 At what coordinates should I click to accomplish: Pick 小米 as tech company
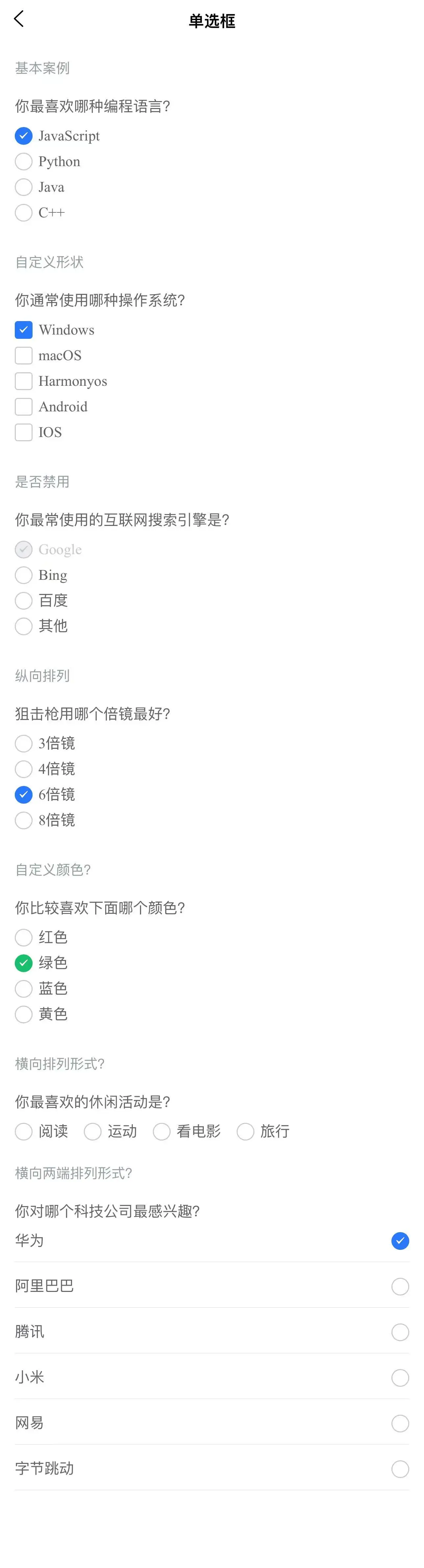[400, 1378]
